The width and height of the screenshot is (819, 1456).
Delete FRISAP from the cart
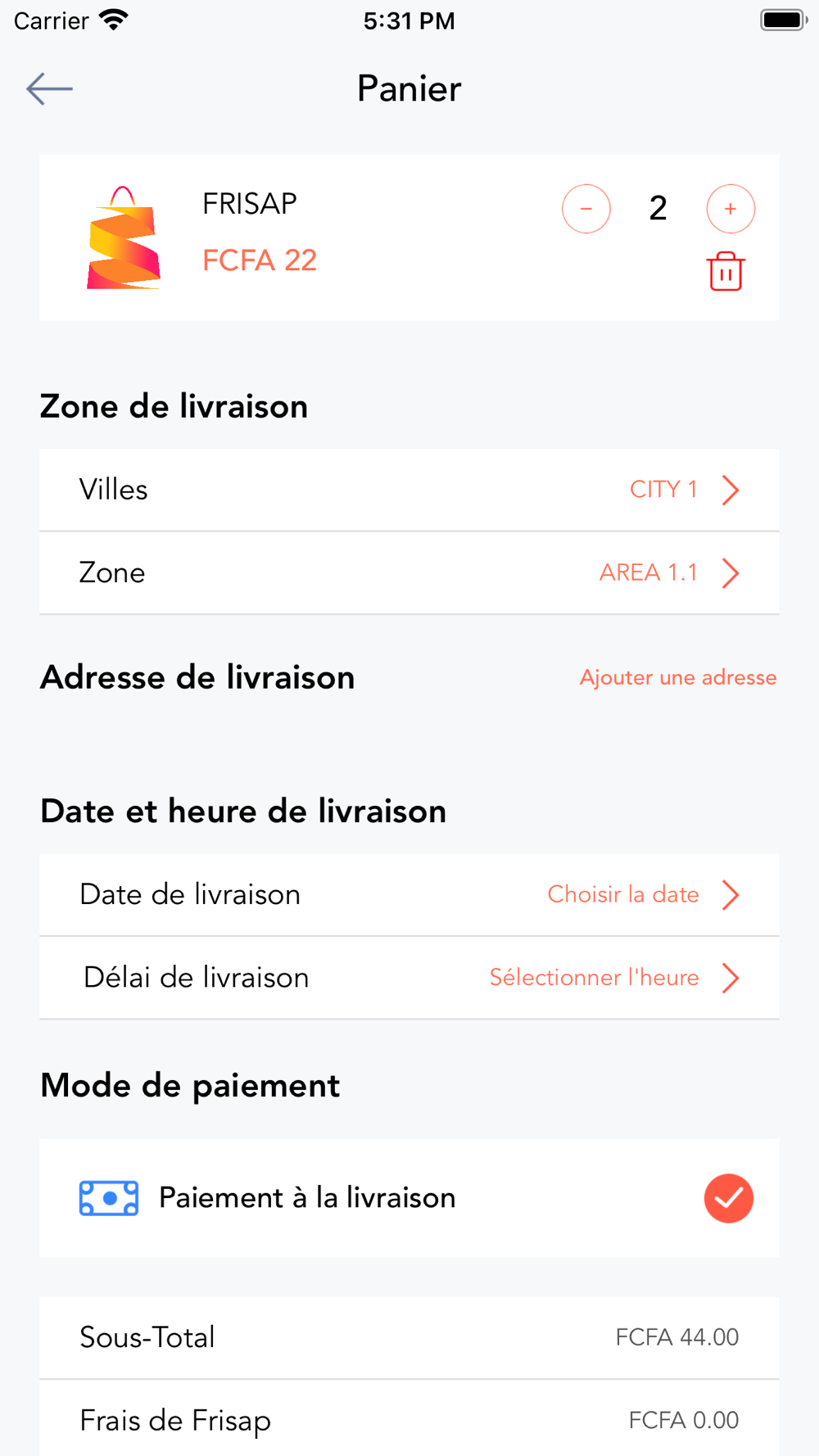(725, 271)
